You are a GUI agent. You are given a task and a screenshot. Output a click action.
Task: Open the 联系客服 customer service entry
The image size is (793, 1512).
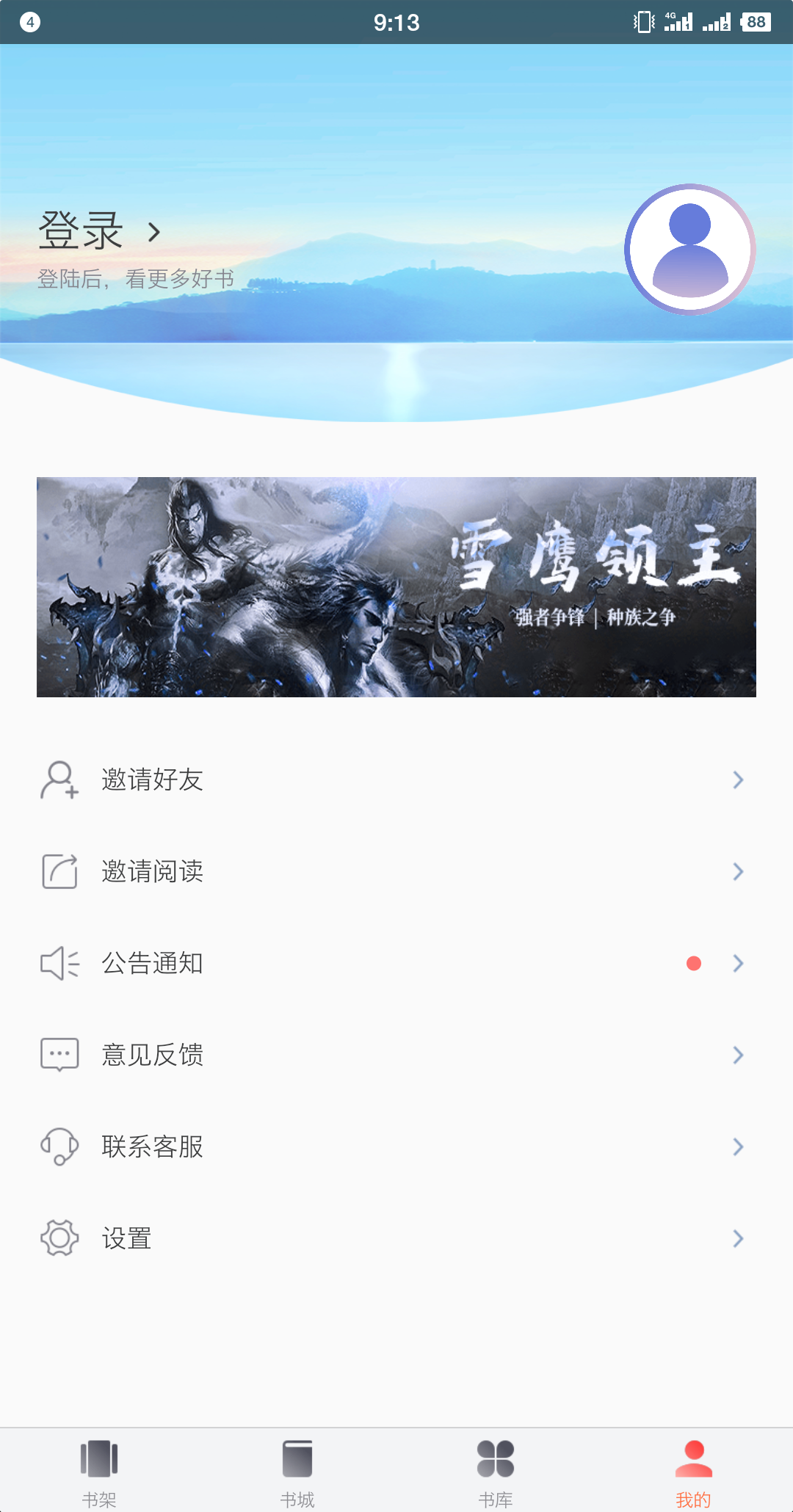(x=152, y=1146)
